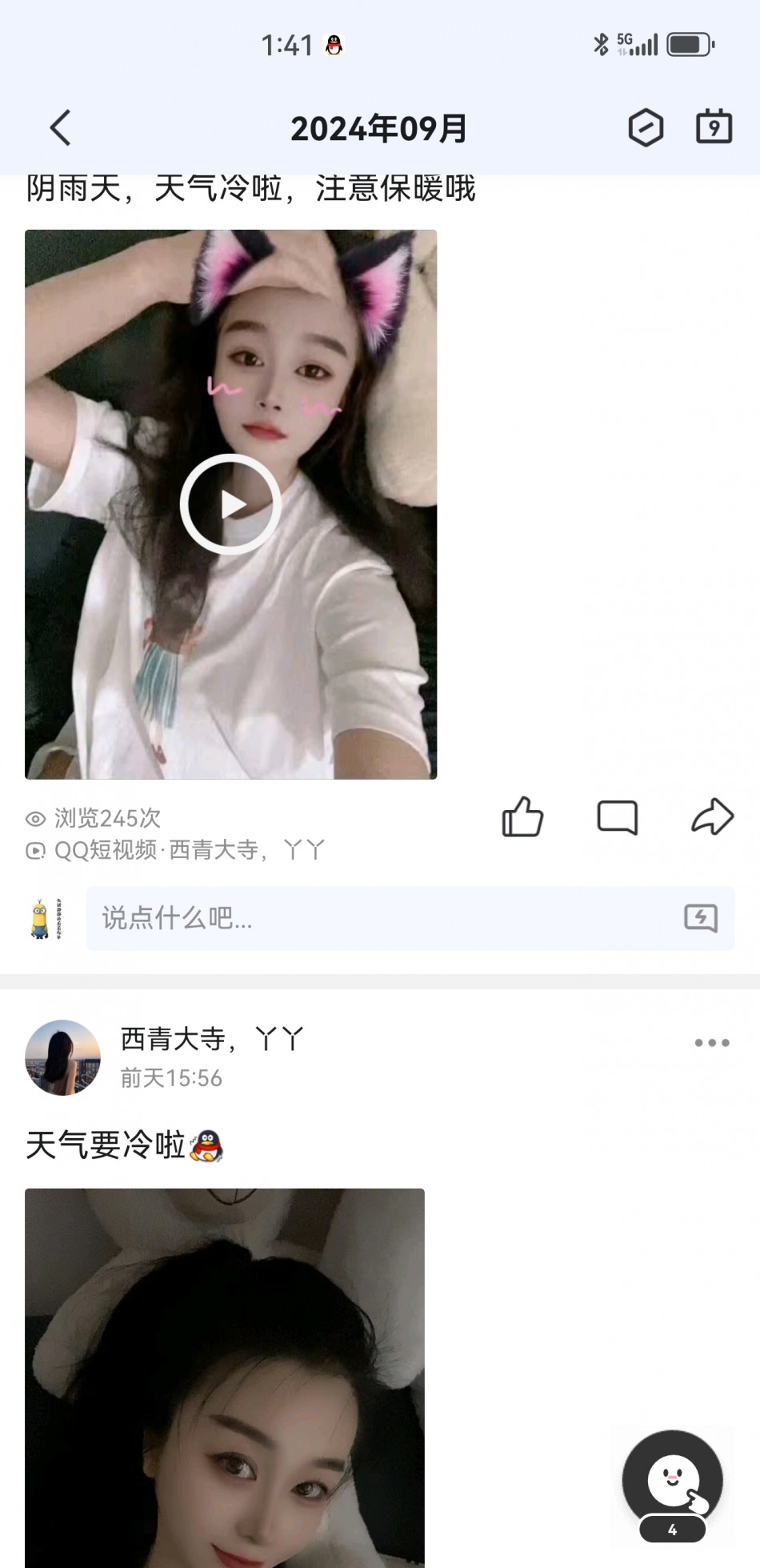The image size is (760, 1568).
Task: Go back from the 2024年09月 page
Action: (61, 128)
